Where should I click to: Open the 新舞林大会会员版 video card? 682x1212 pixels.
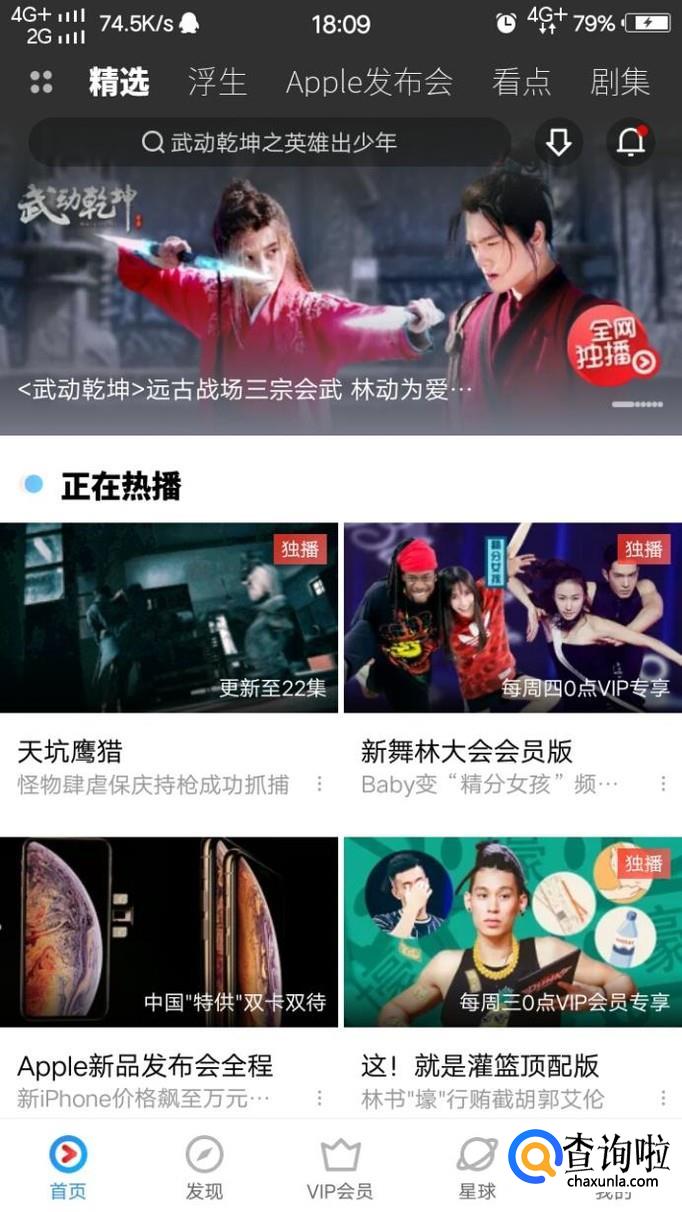[x=512, y=618]
